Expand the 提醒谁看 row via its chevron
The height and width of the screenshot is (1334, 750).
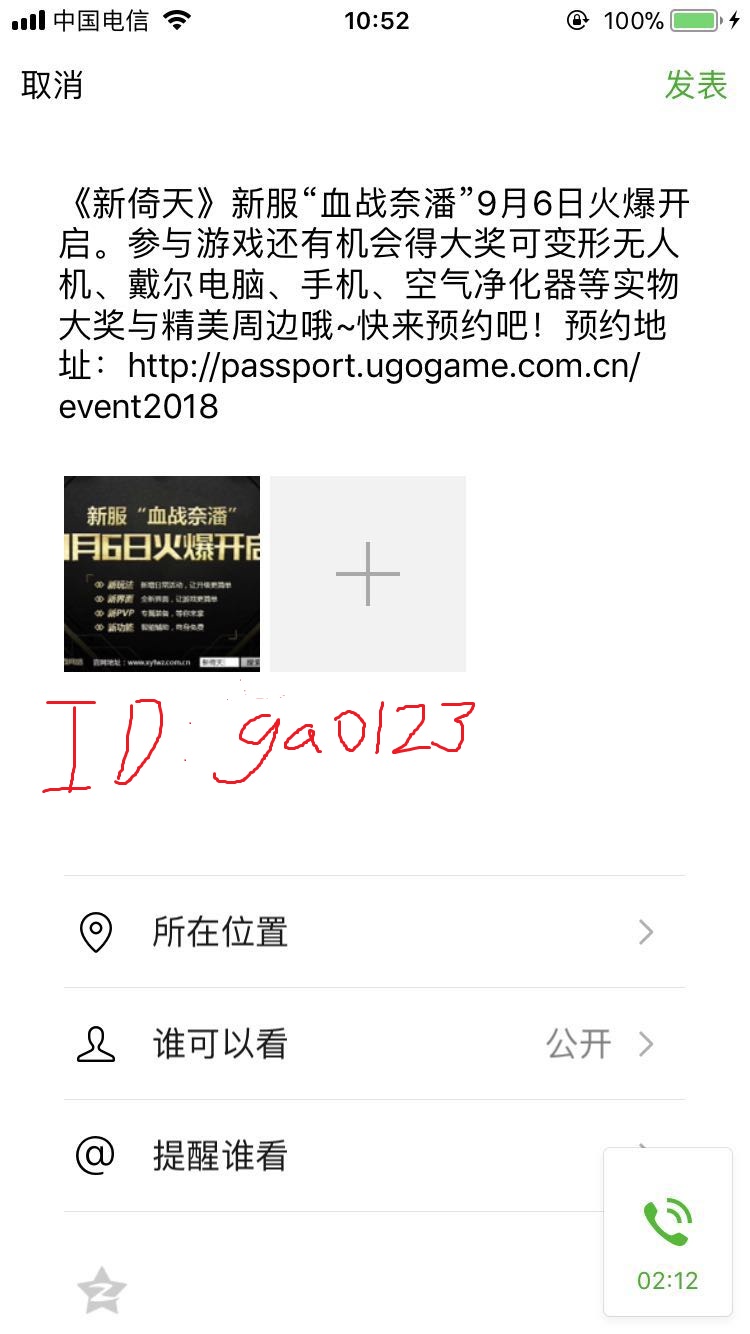pyautogui.click(x=646, y=1155)
